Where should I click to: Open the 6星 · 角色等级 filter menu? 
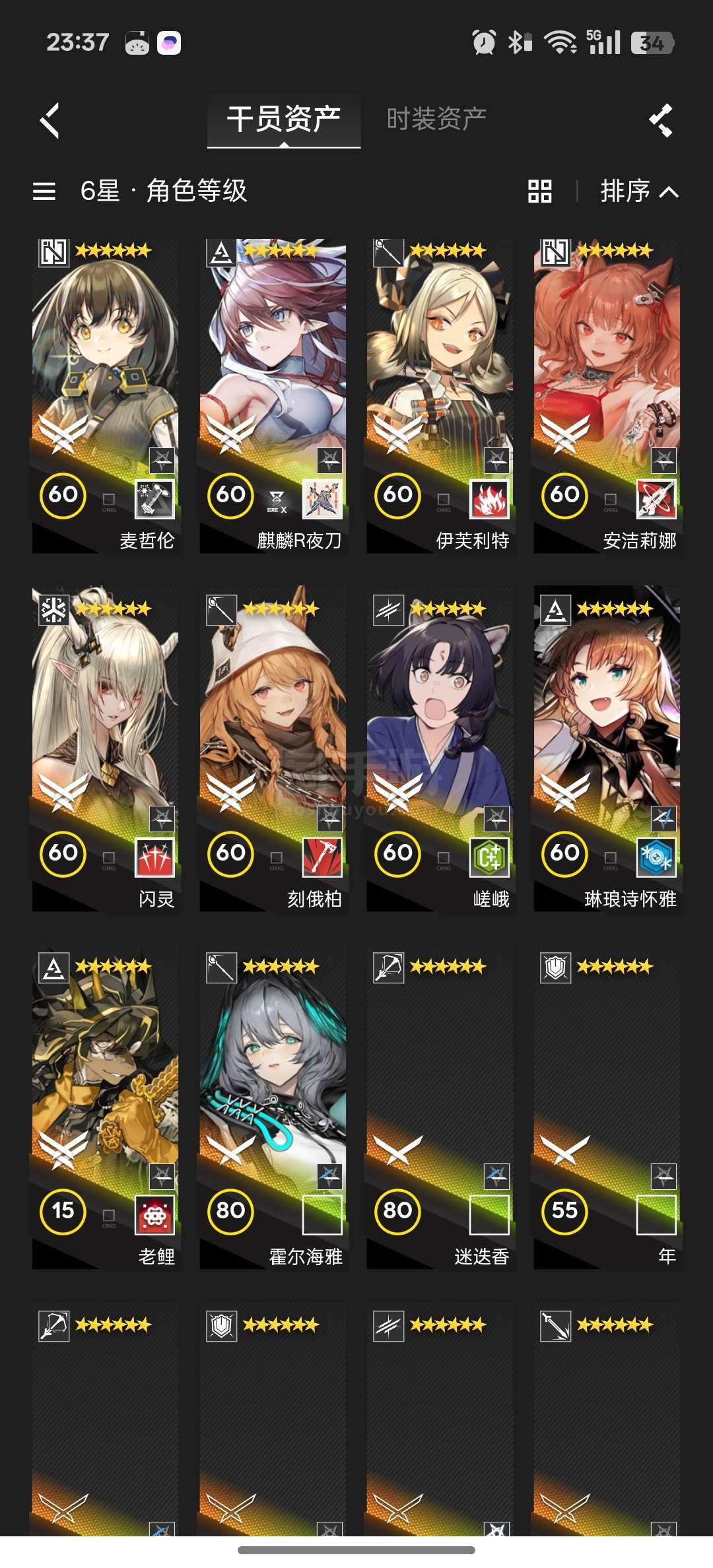tap(141, 191)
